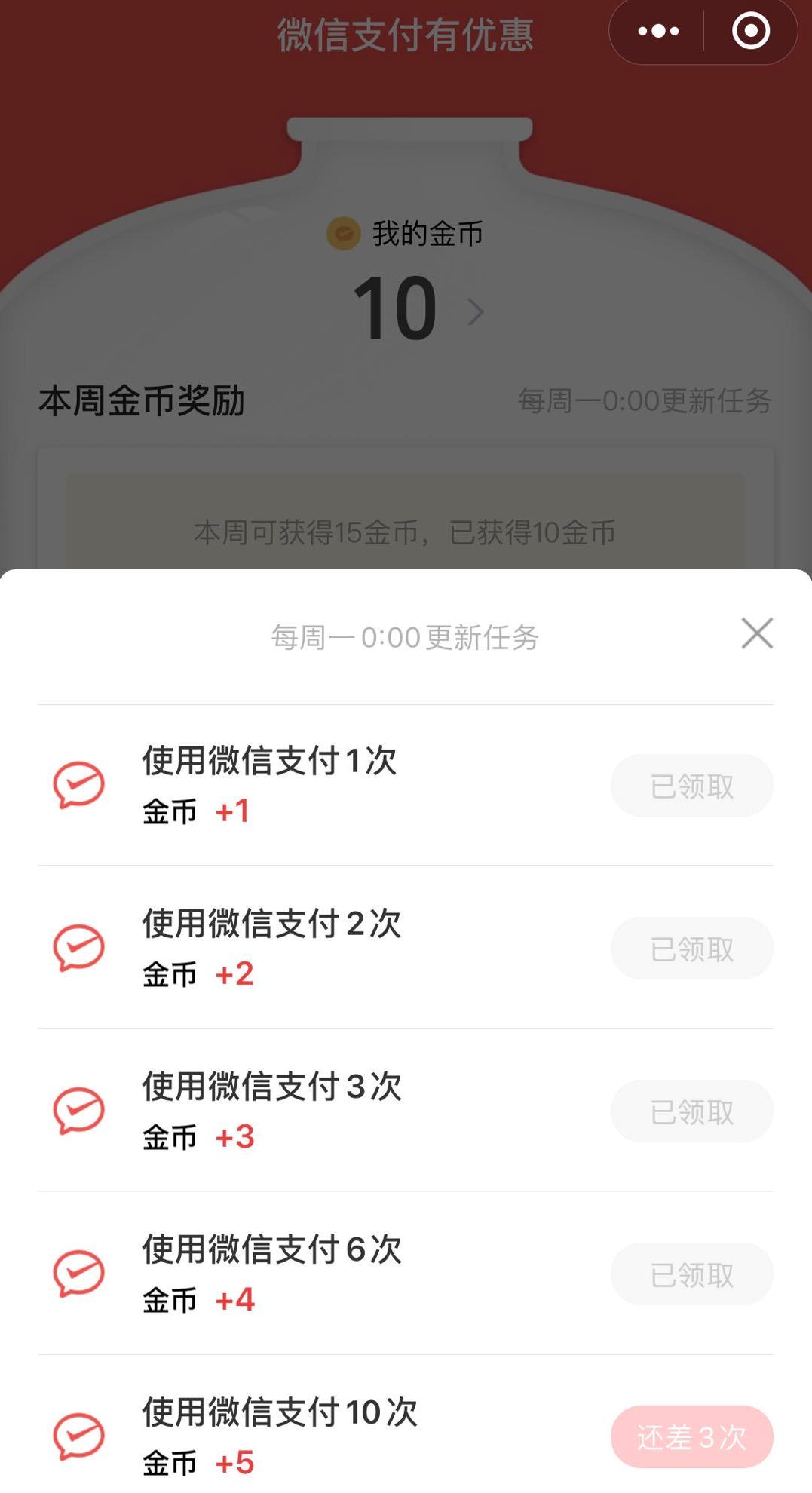Click the 本周可获得15金币 progress banner

pyautogui.click(x=406, y=532)
